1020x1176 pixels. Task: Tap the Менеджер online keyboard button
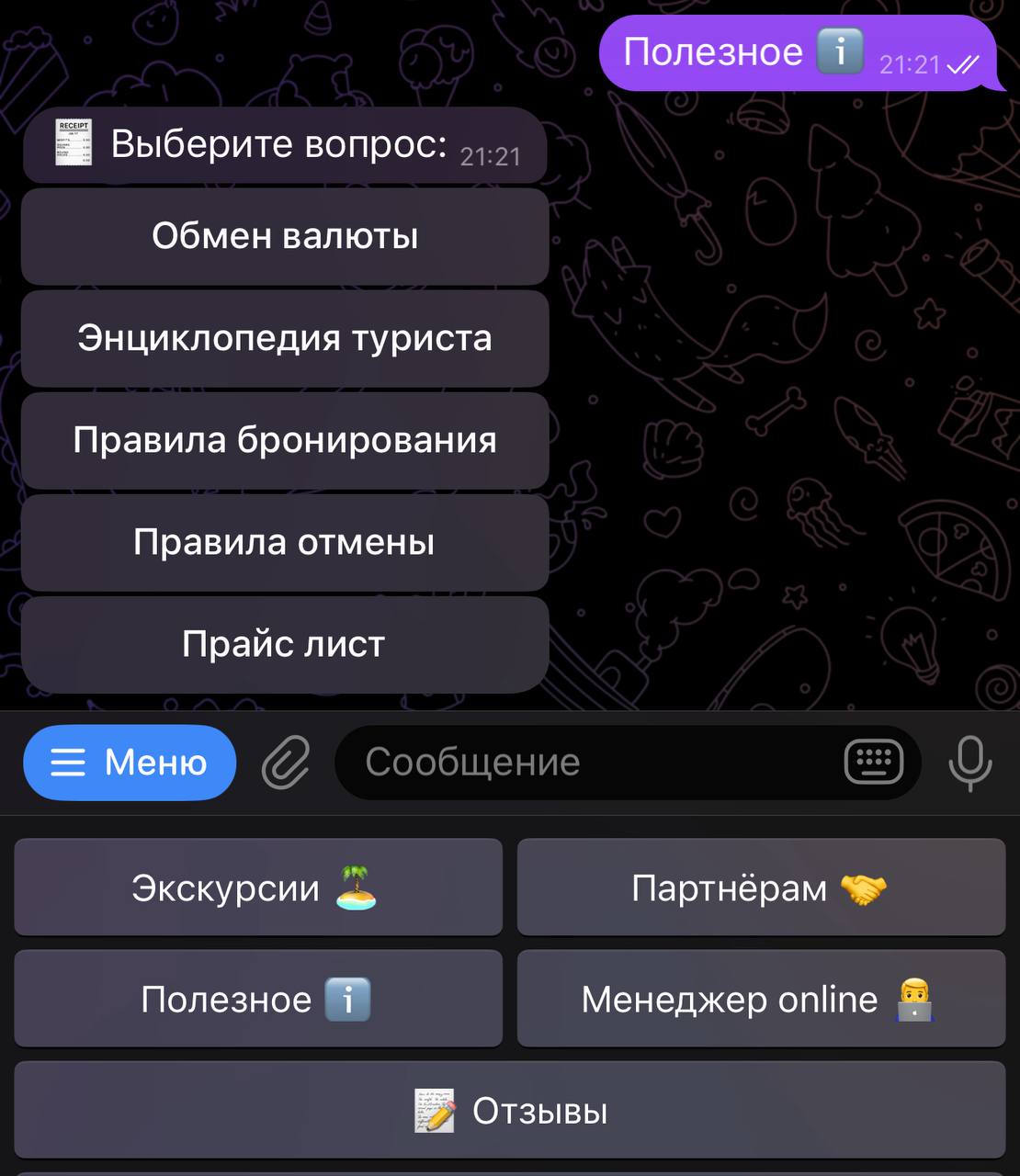(x=761, y=999)
